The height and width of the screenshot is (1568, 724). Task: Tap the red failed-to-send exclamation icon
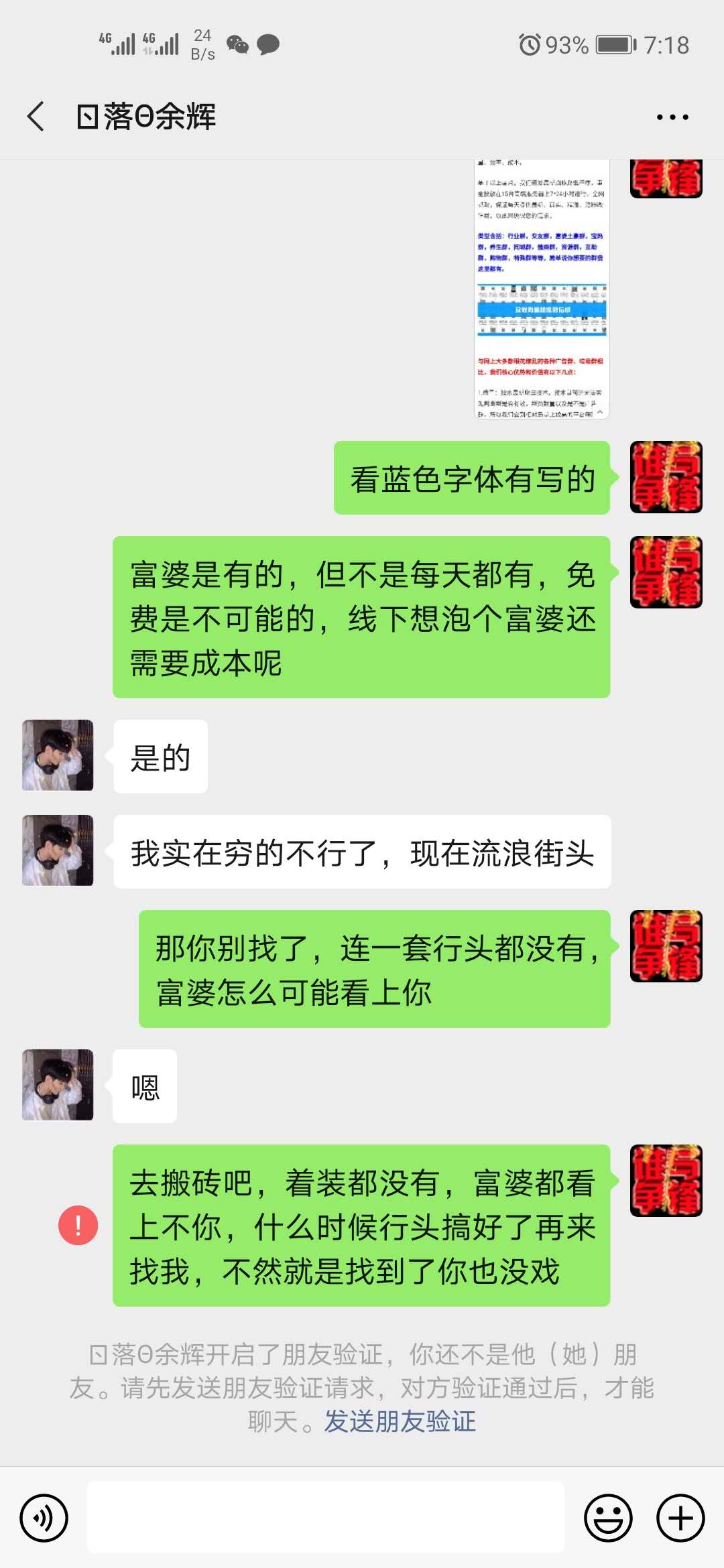(78, 1225)
